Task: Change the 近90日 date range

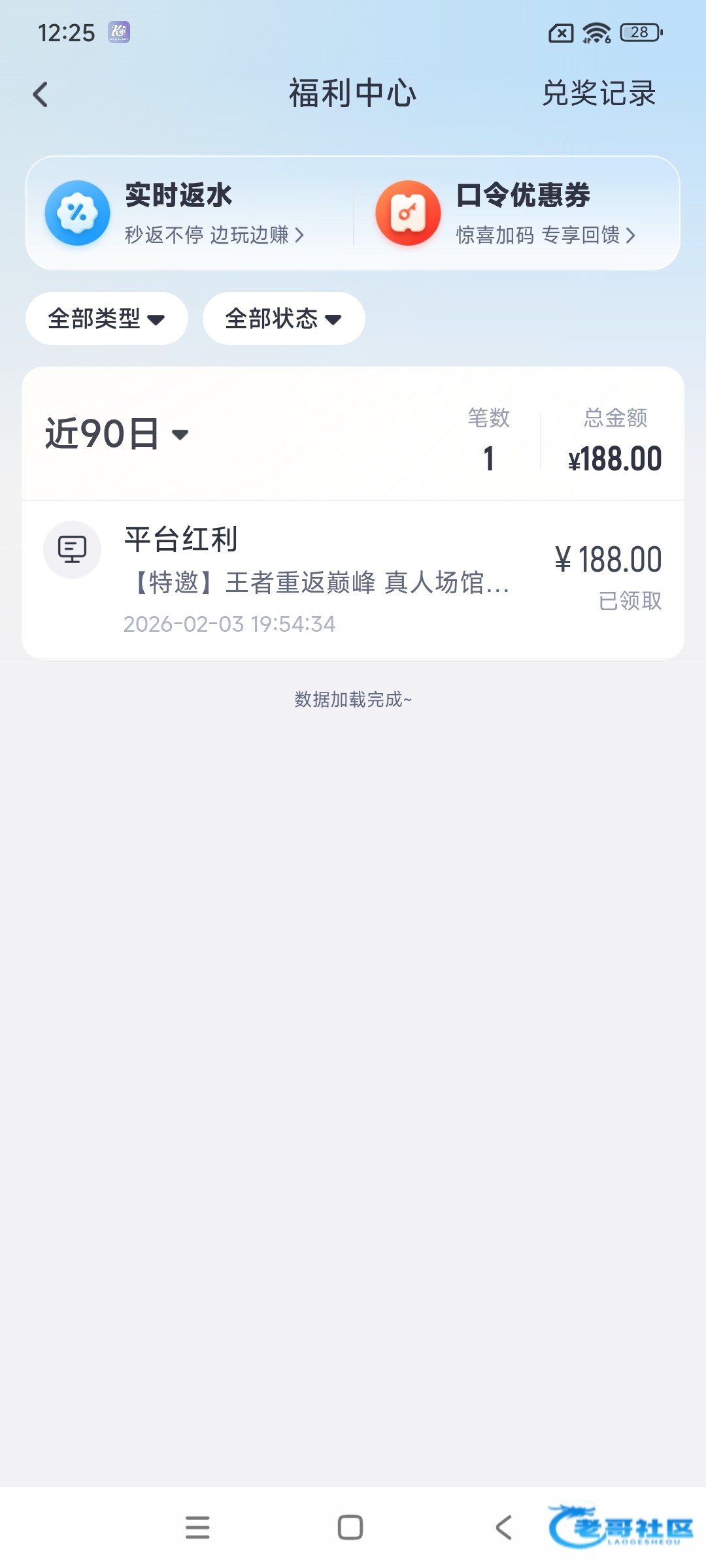Action: [x=116, y=434]
